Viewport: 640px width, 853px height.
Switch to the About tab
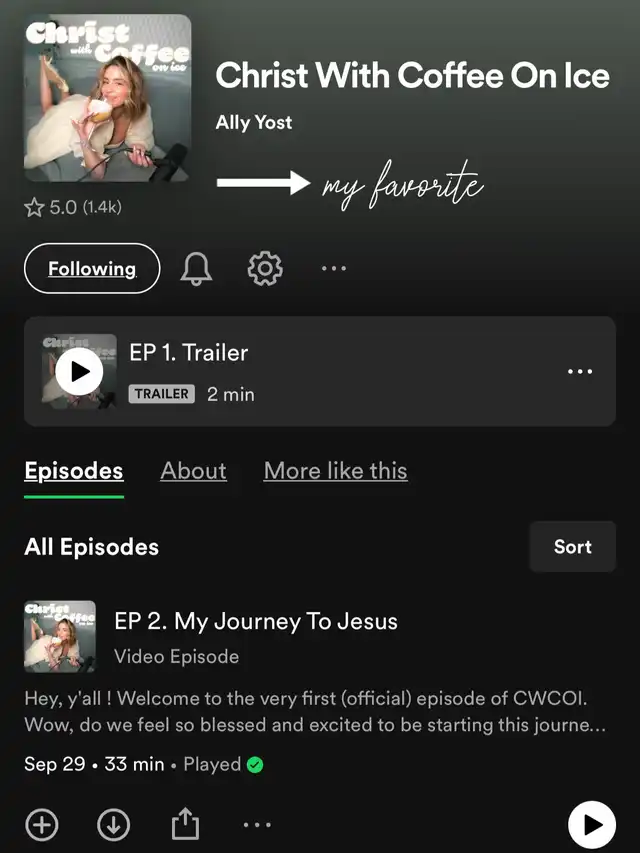click(193, 471)
